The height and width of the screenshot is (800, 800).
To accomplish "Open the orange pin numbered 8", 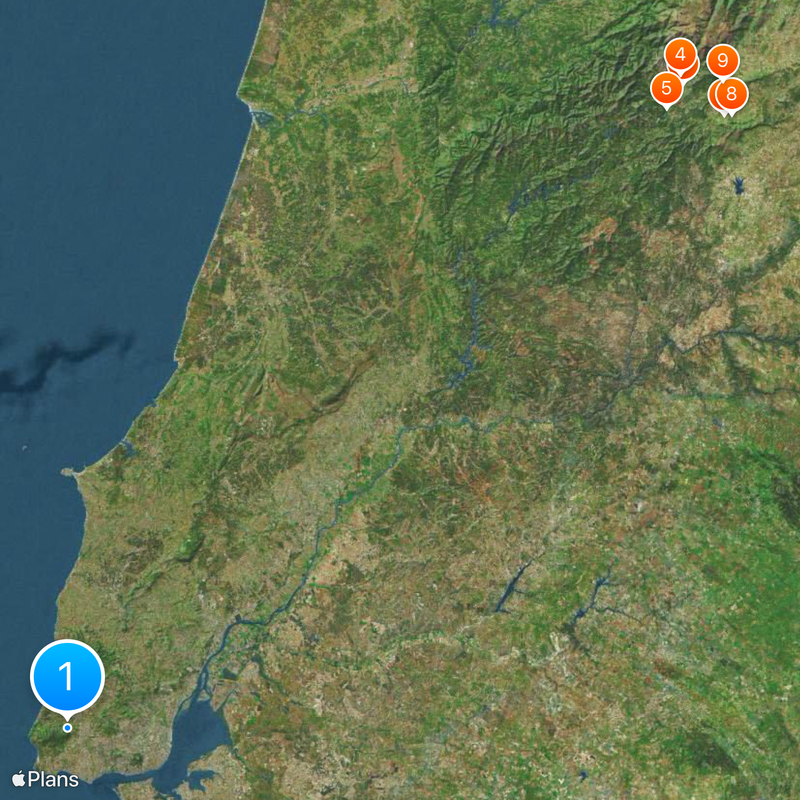I will click(x=732, y=95).
